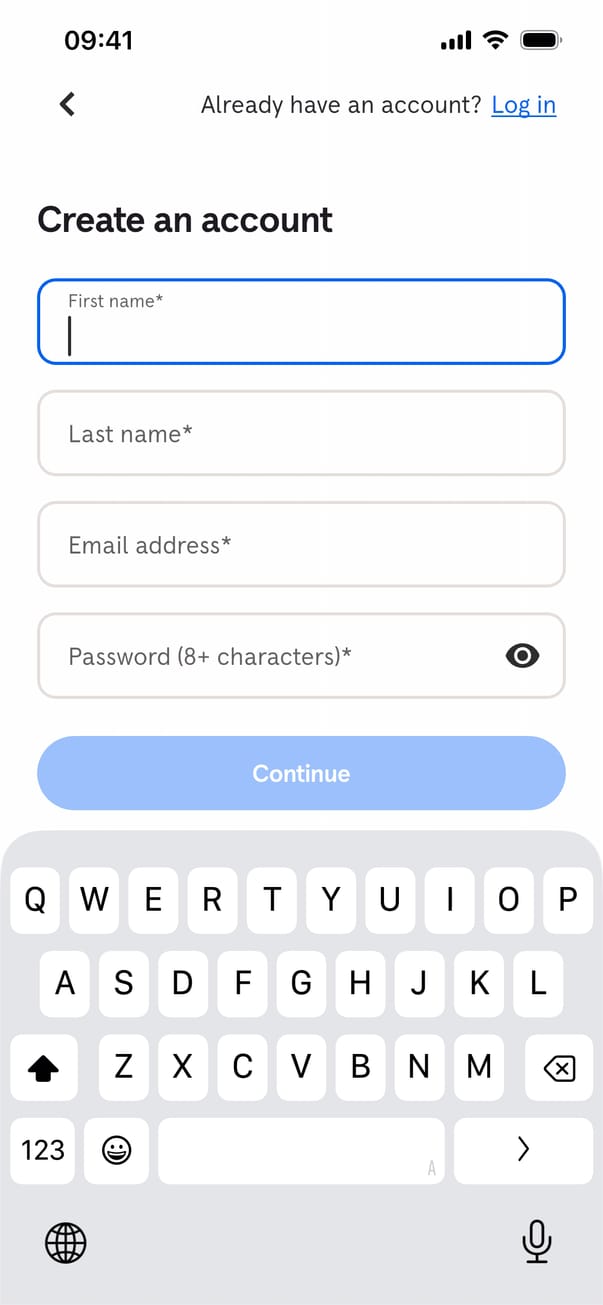Open the Log in link
Viewport: 603px width, 1305px height.
click(x=523, y=105)
